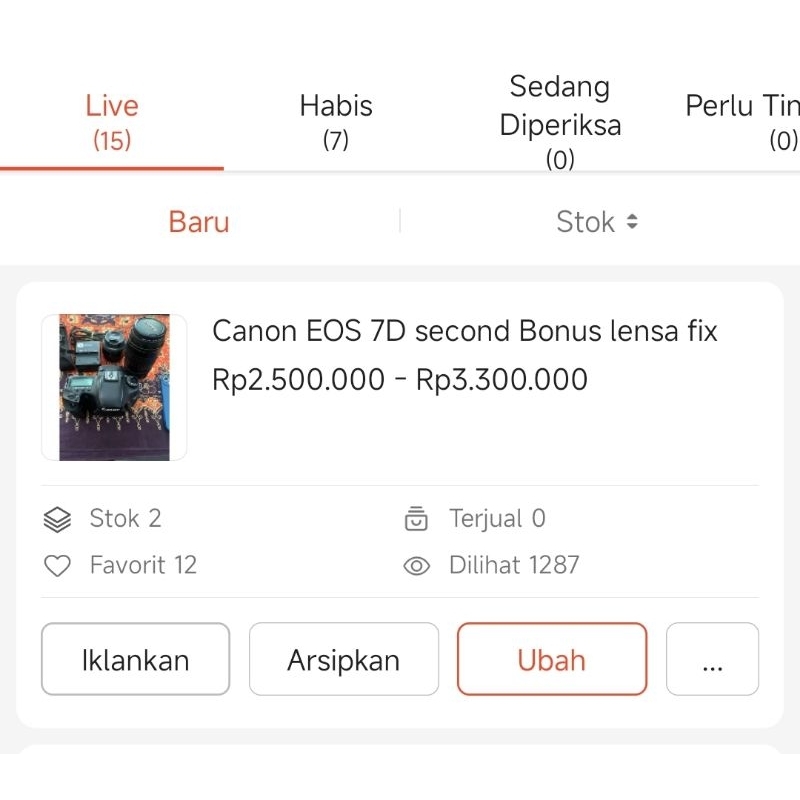Open the Sedang Diperiksa tab
800x800 pixels.
[x=560, y=121]
